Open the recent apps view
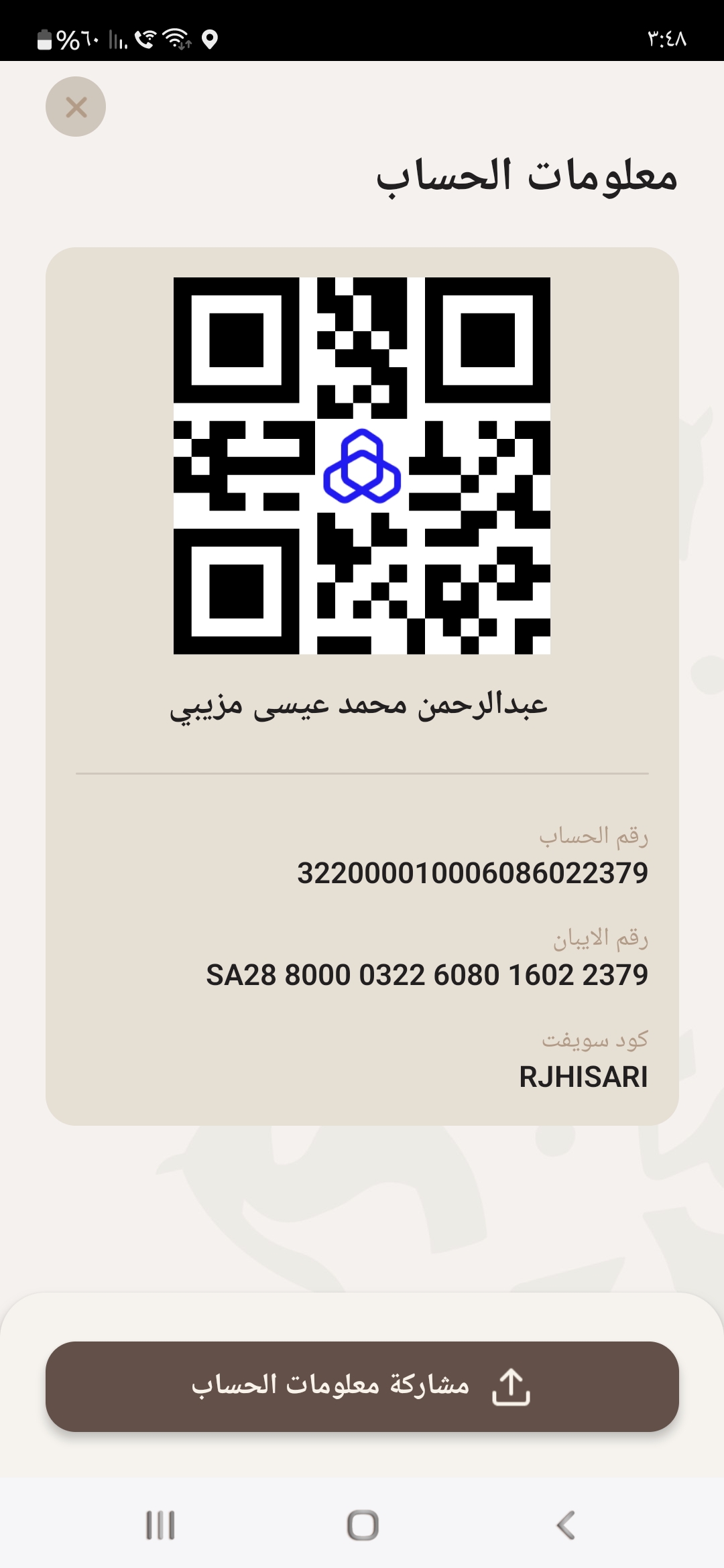This screenshot has width=724, height=1568. [x=160, y=1525]
